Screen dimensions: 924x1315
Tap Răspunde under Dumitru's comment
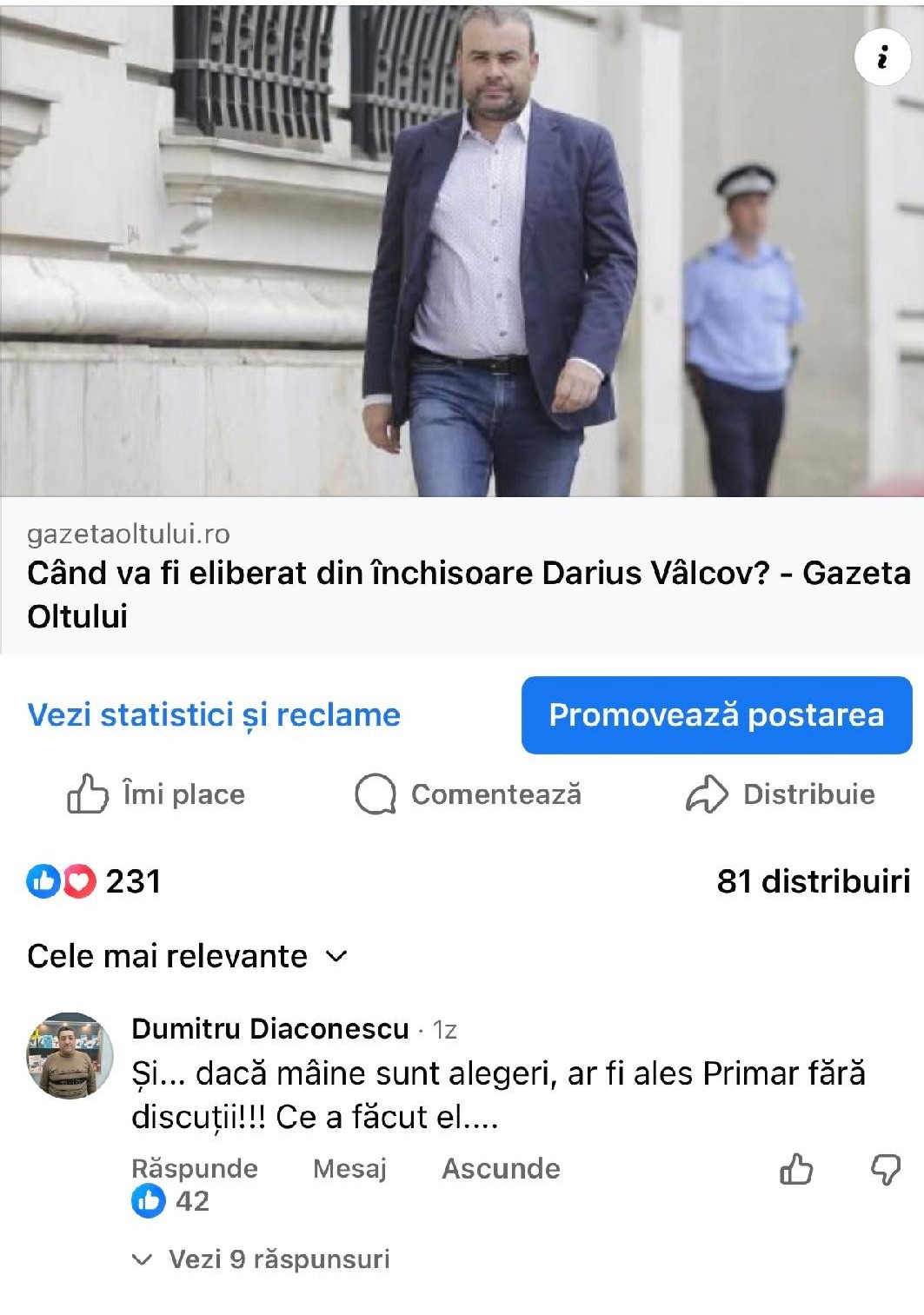195,1168
